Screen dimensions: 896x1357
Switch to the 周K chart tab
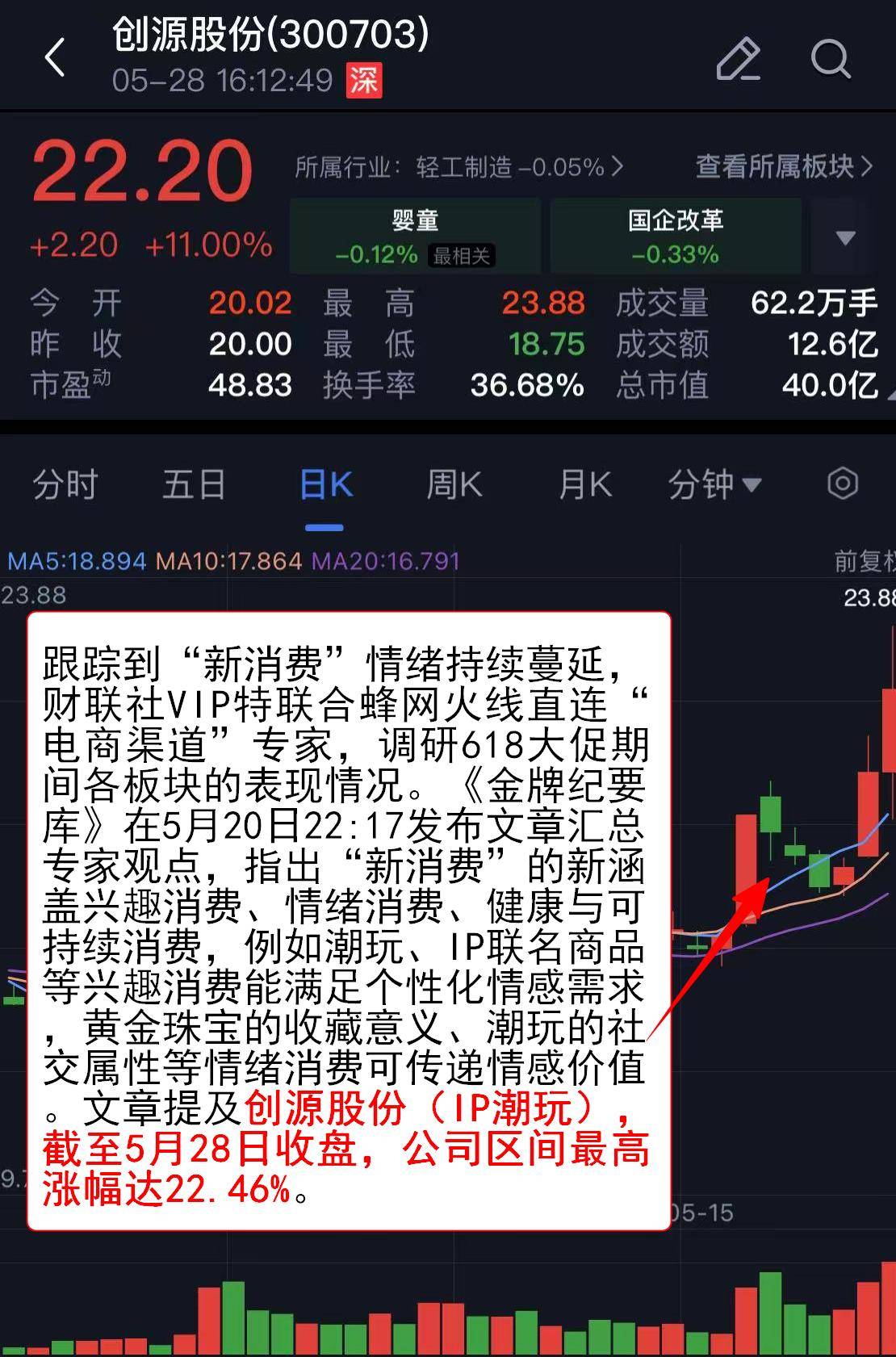click(454, 485)
